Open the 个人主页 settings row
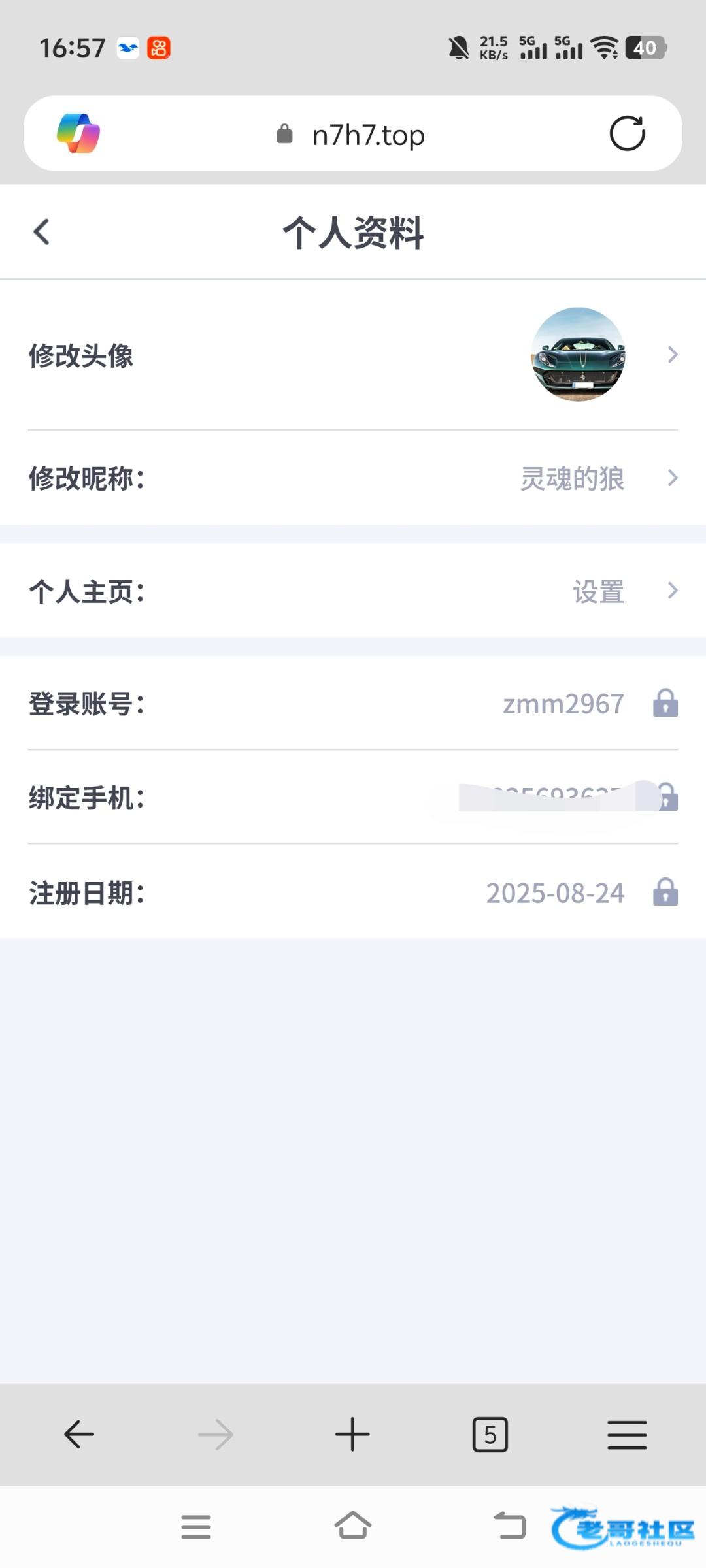This screenshot has width=706, height=1568. coord(353,591)
